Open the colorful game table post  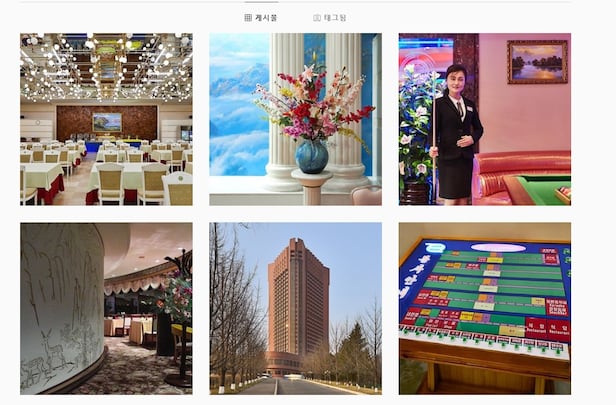[484, 308]
